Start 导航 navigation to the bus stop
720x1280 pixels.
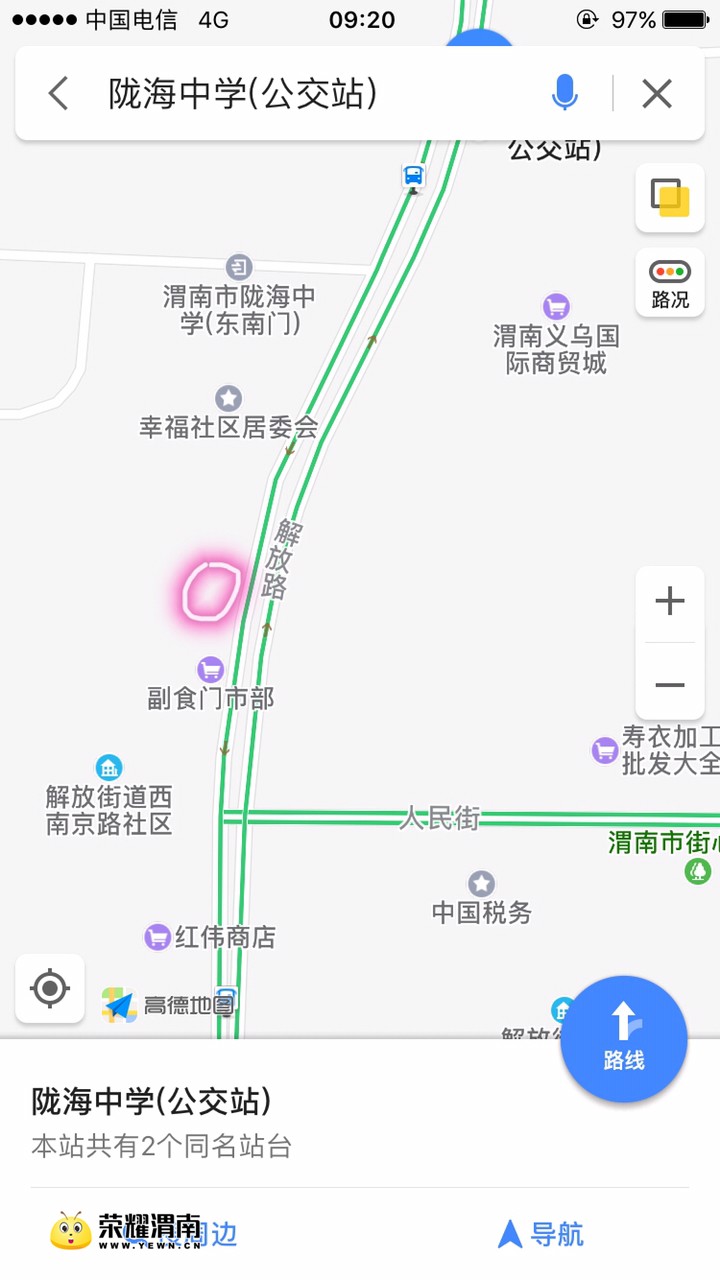click(541, 1234)
